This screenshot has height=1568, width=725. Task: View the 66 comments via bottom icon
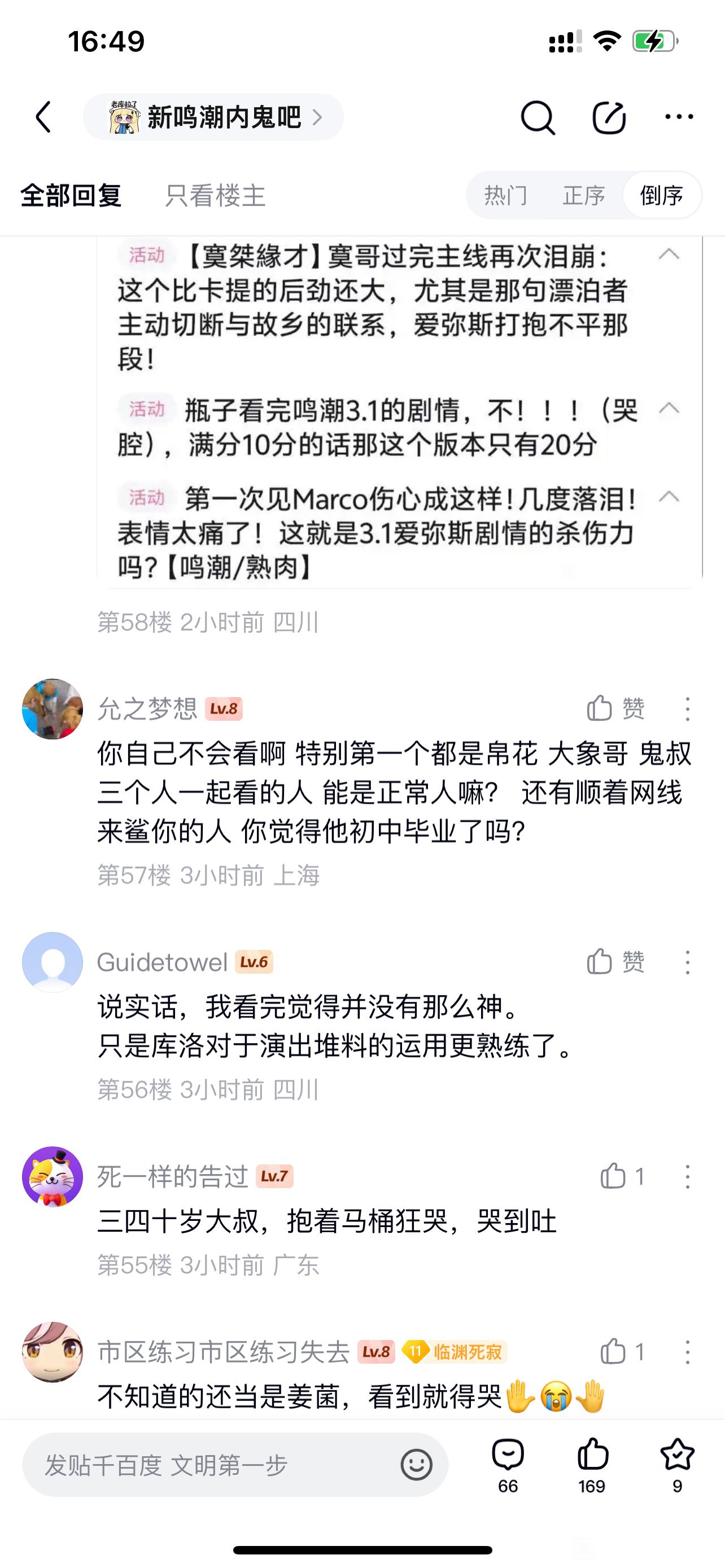coord(508,1466)
